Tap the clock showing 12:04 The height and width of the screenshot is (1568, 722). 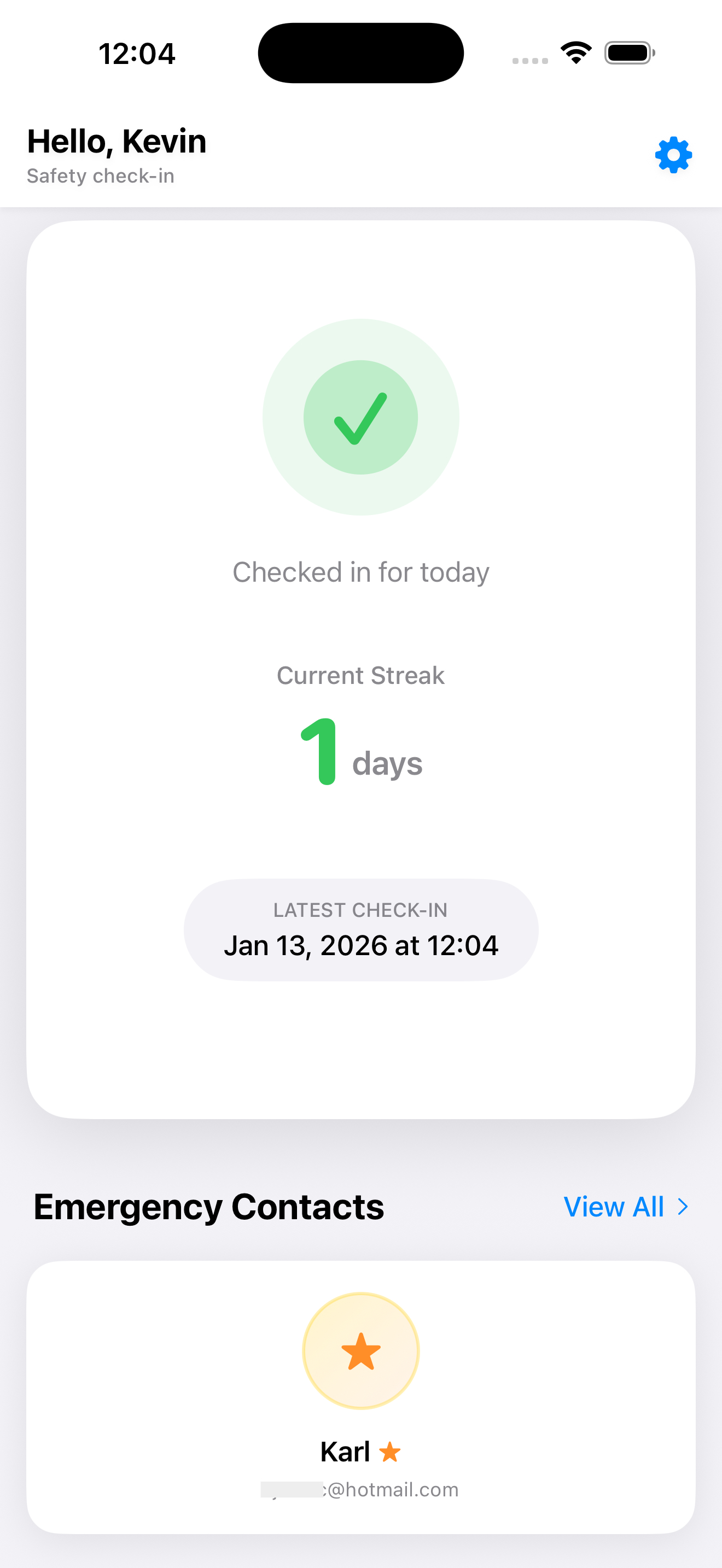pyautogui.click(x=137, y=53)
